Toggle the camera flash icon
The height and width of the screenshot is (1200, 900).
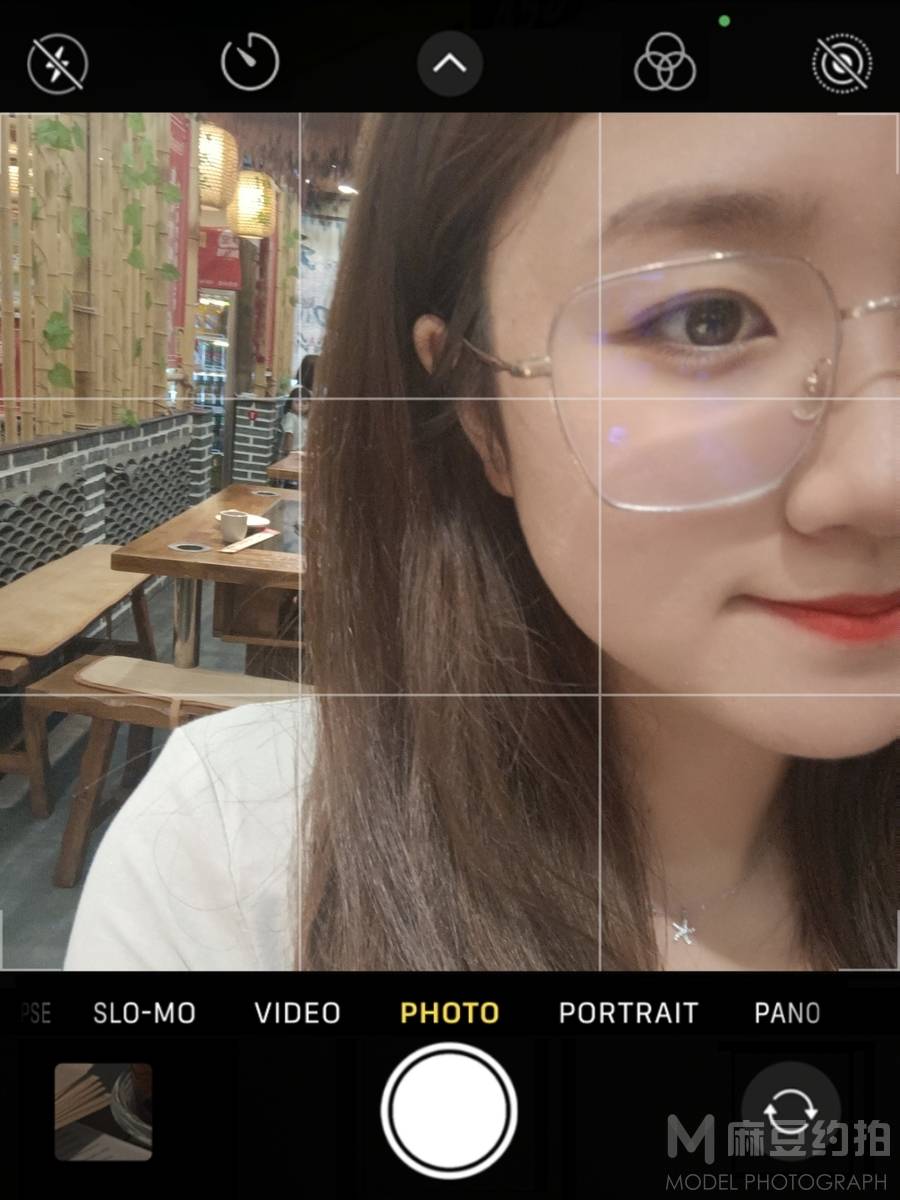[x=57, y=64]
